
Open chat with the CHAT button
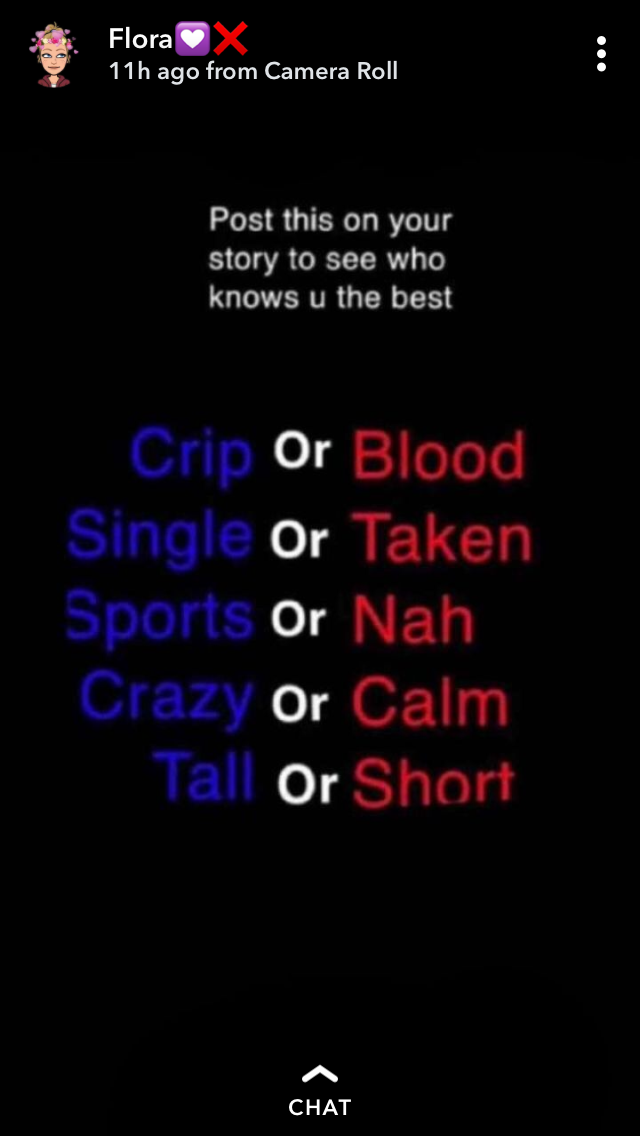click(320, 1092)
